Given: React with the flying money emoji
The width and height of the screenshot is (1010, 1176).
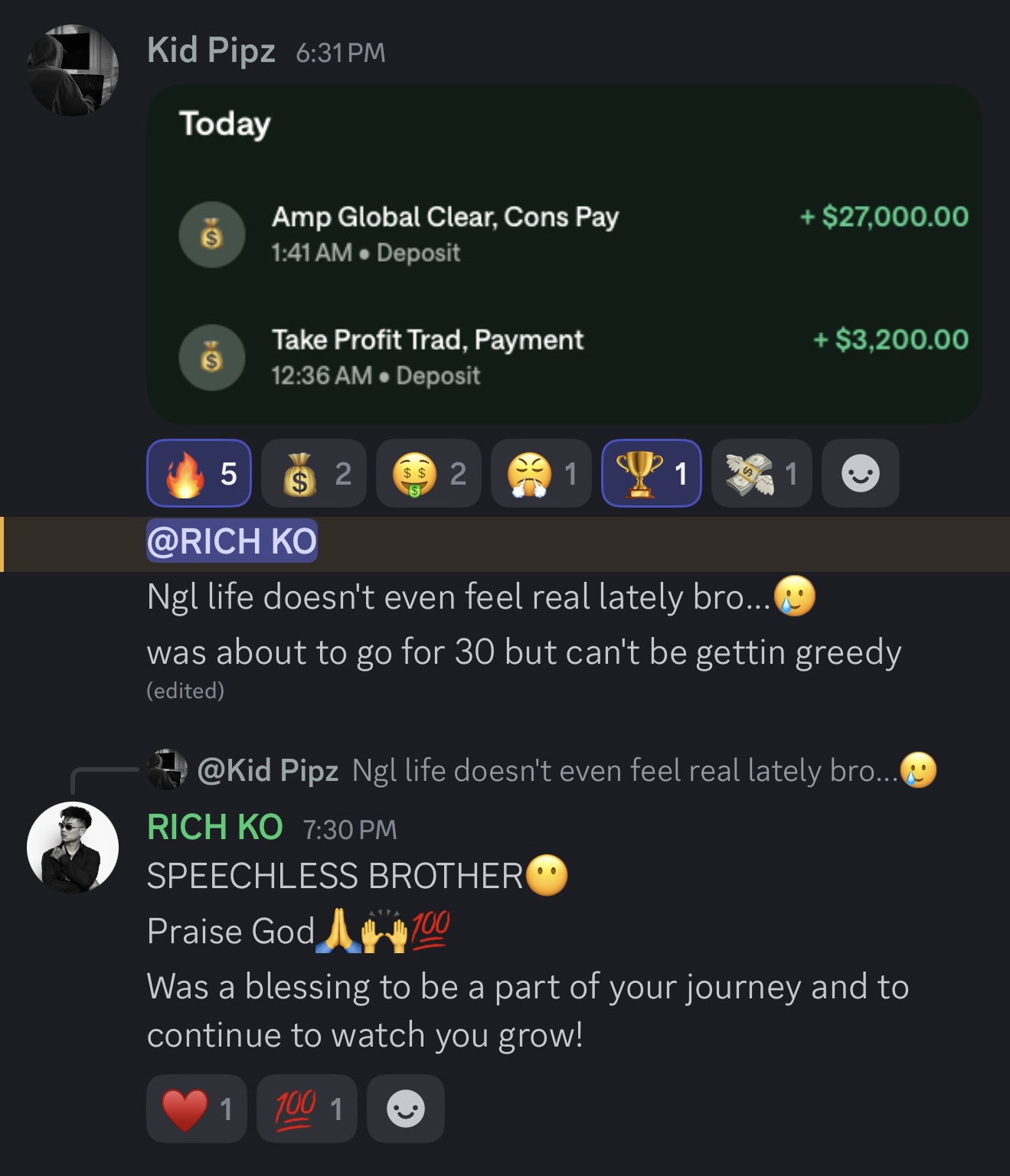Looking at the screenshot, I should pyautogui.click(x=761, y=473).
